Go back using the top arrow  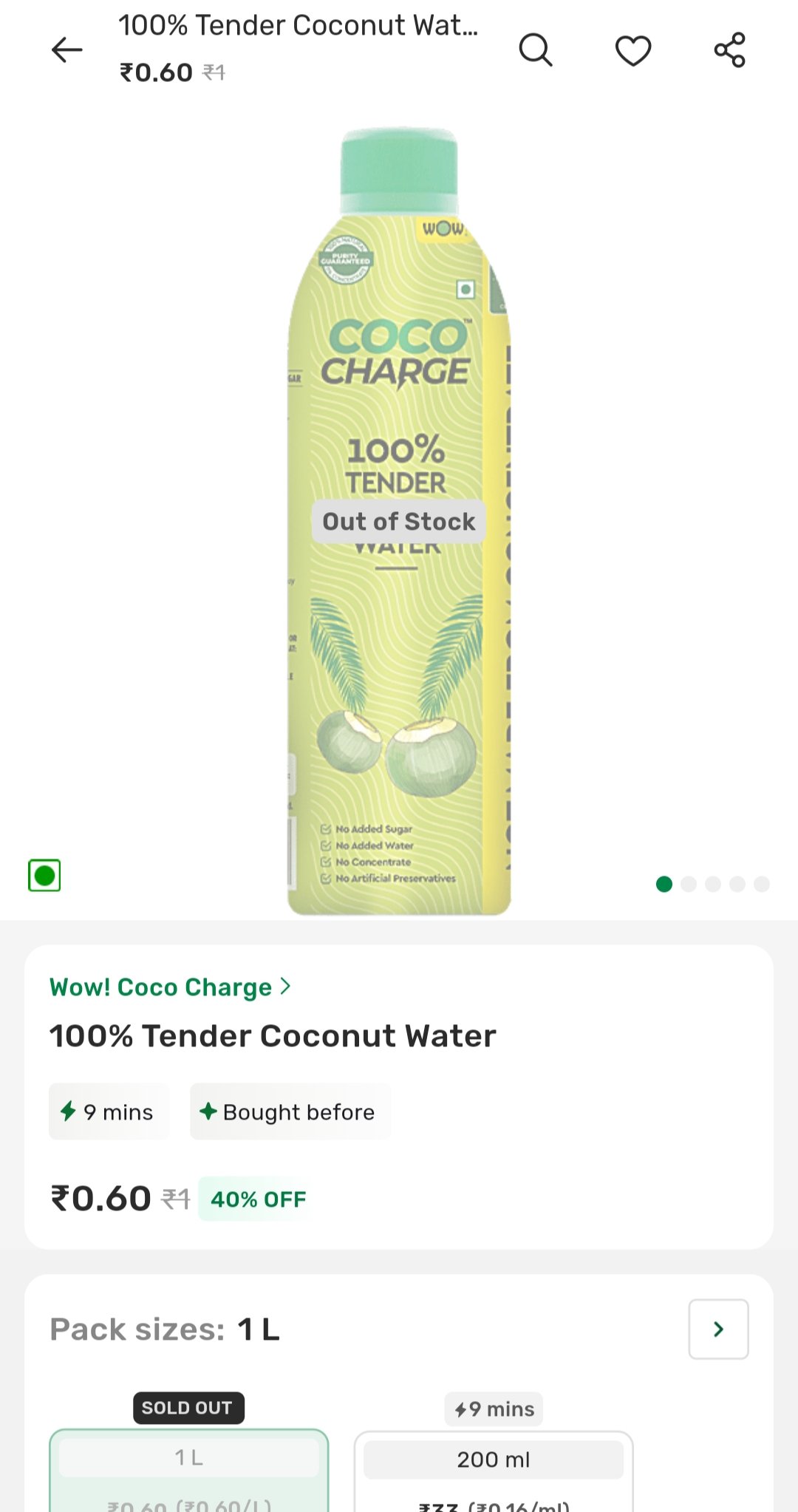(x=66, y=50)
